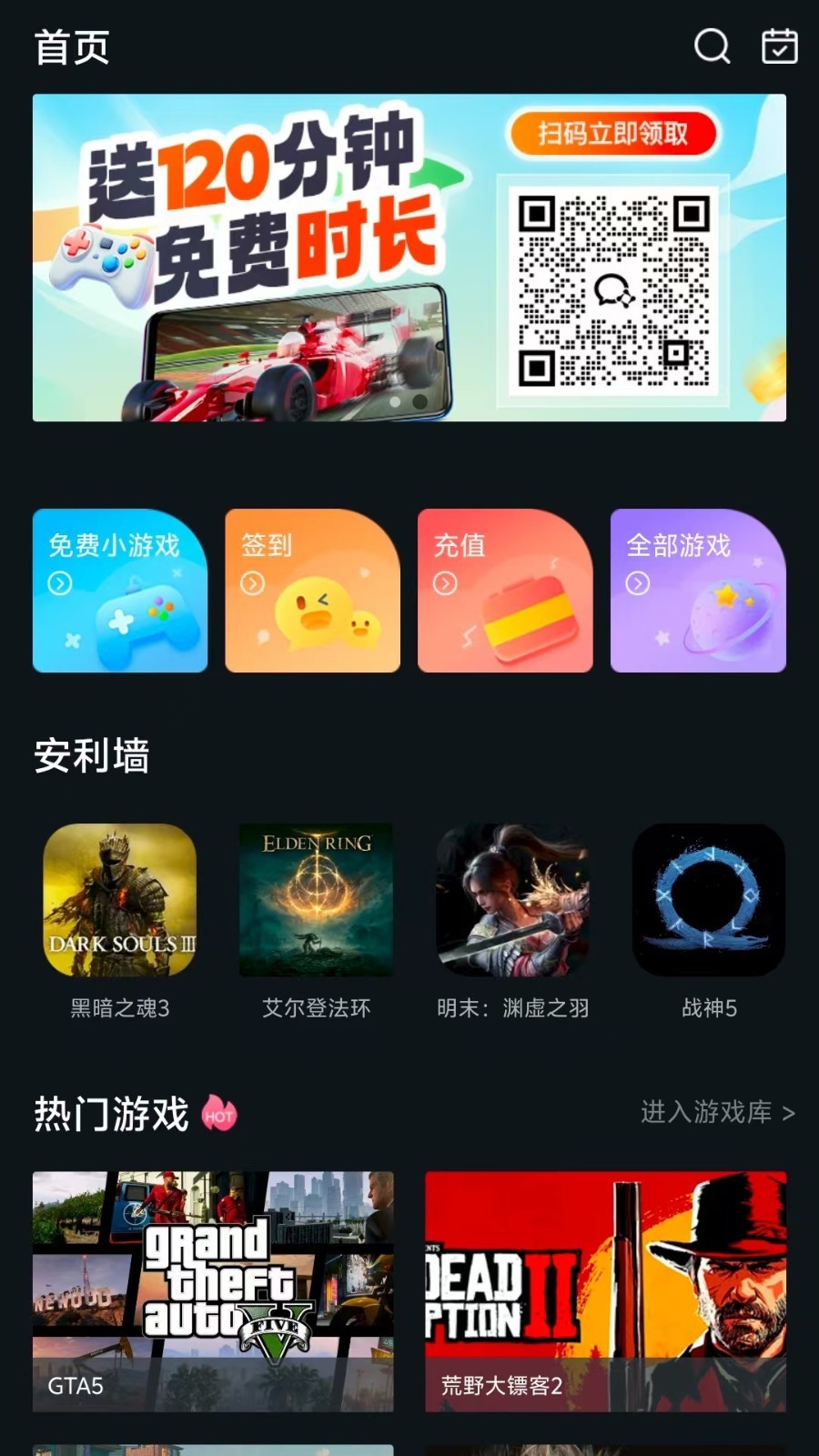The width and height of the screenshot is (819, 1456).
Task: Activate the first banner indicator dot
Action: pyautogui.click(x=394, y=401)
